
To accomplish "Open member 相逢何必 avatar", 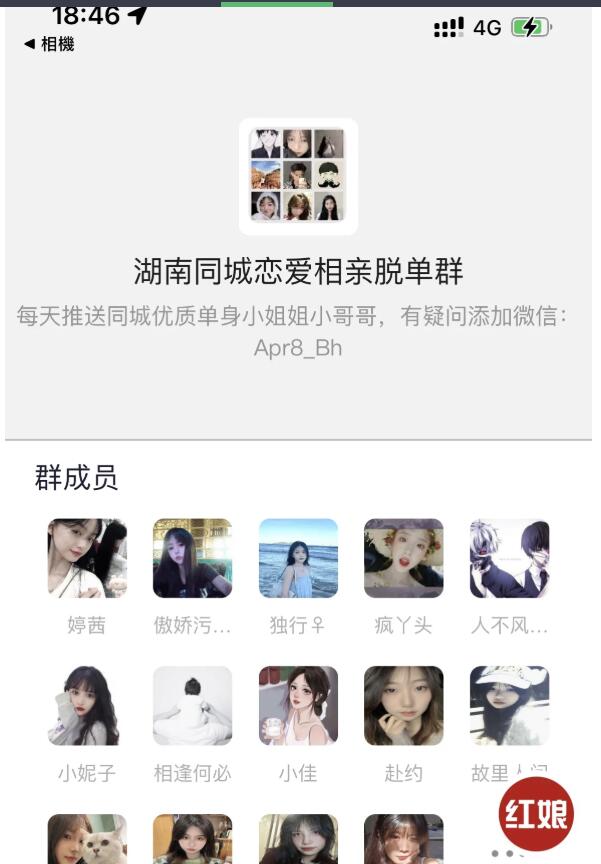I will pos(192,706).
